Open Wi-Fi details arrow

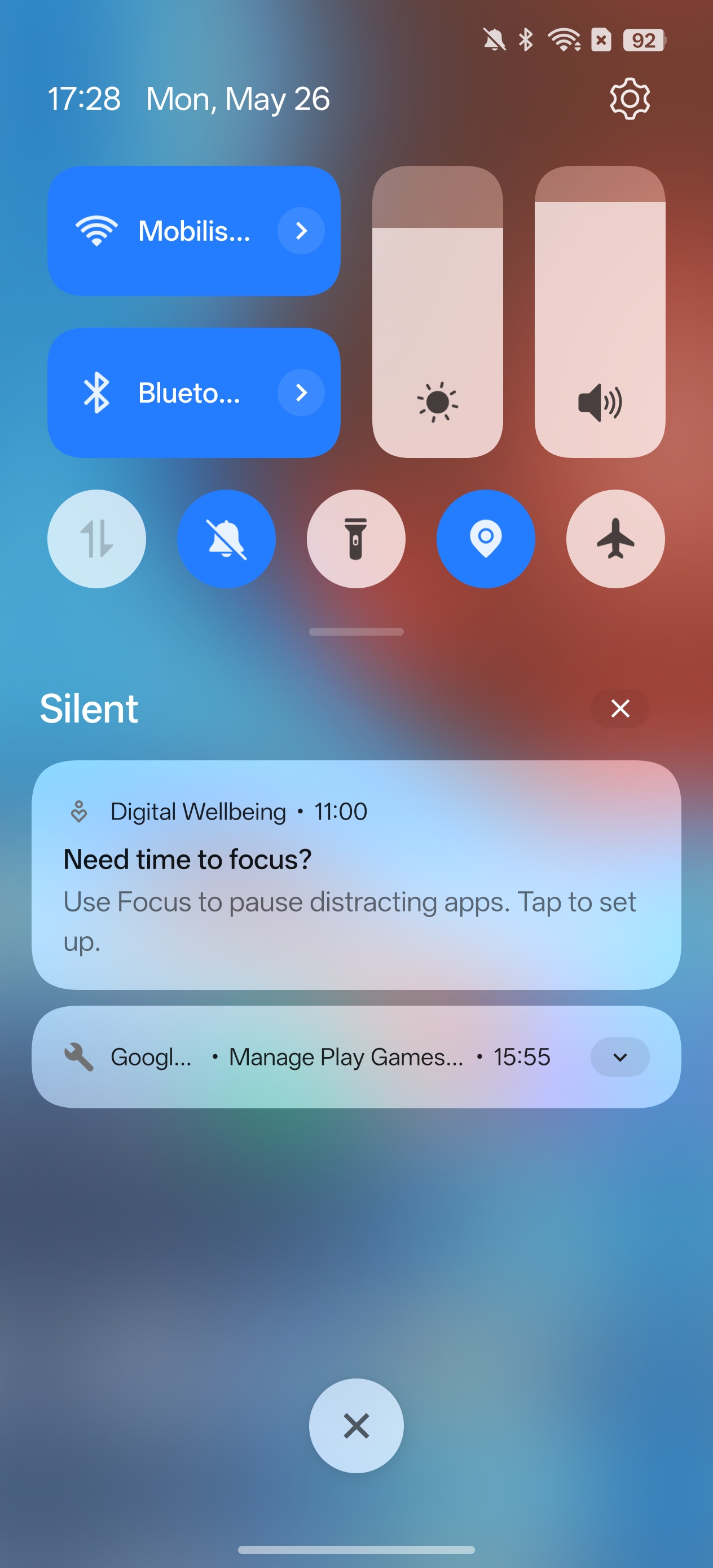(301, 231)
